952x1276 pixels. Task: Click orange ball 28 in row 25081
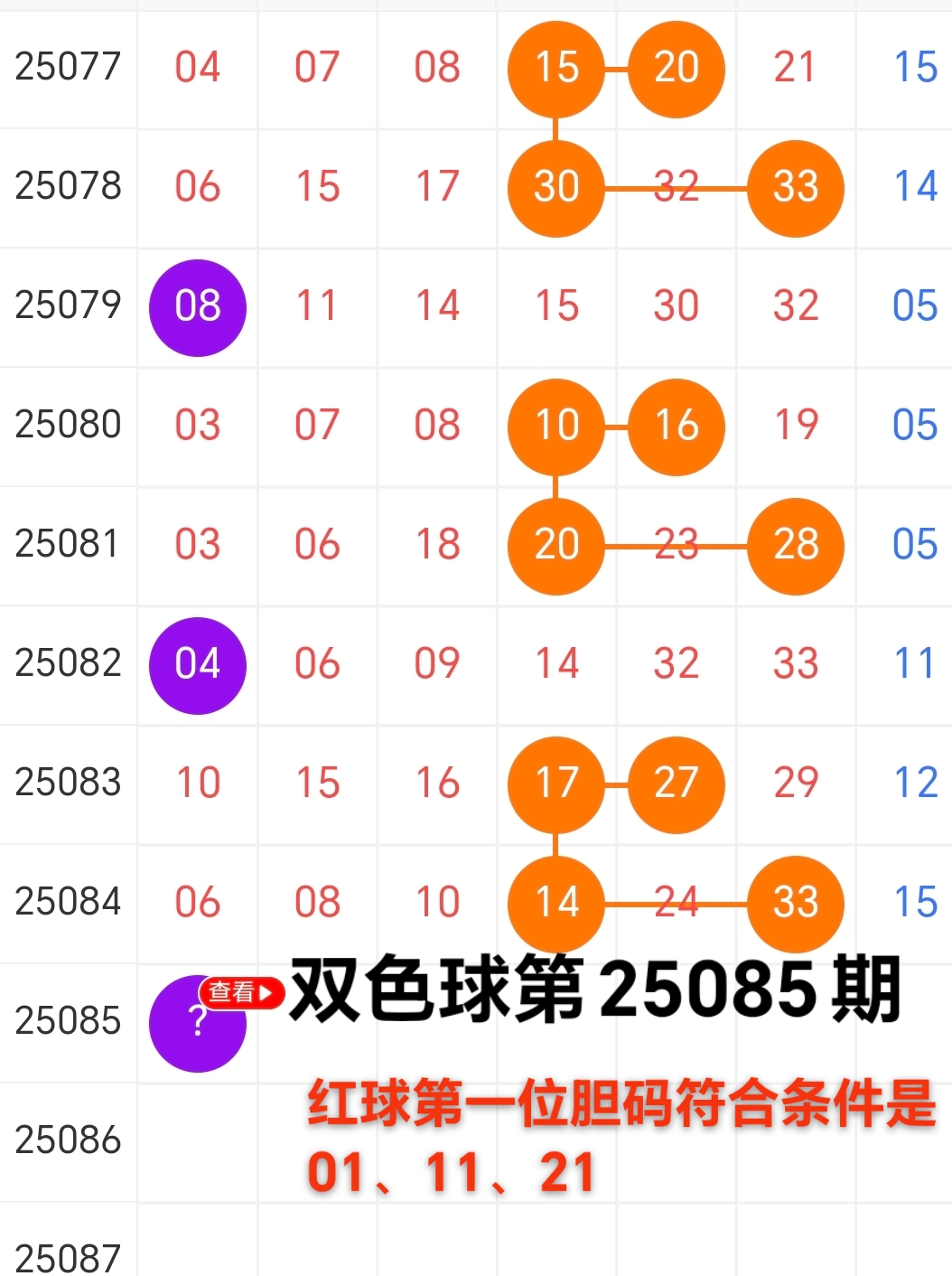pos(795,546)
